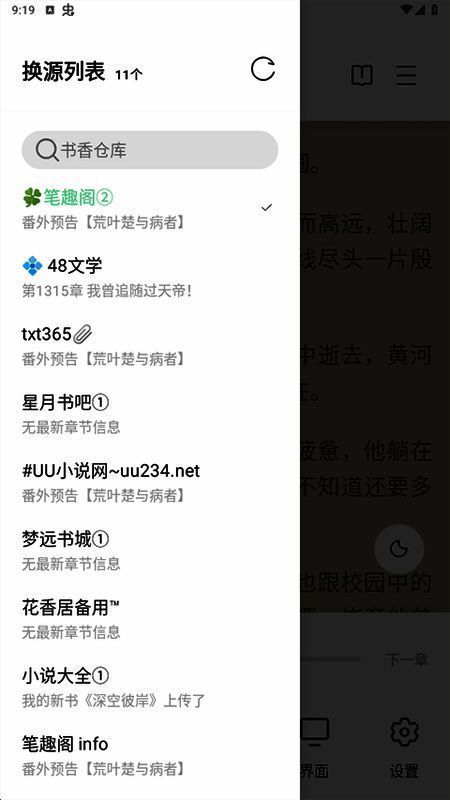The width and height of the screenshot is (450, 800).
Task: Choose the txt365 source
Action: 150,345
